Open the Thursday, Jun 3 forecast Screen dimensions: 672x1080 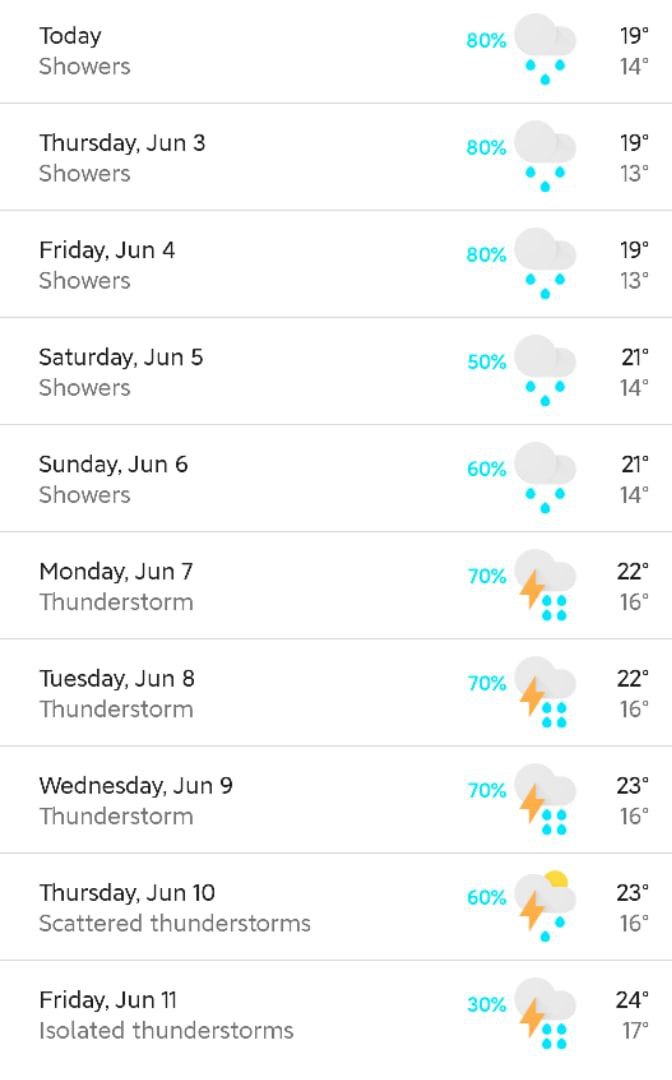(336, 157)
